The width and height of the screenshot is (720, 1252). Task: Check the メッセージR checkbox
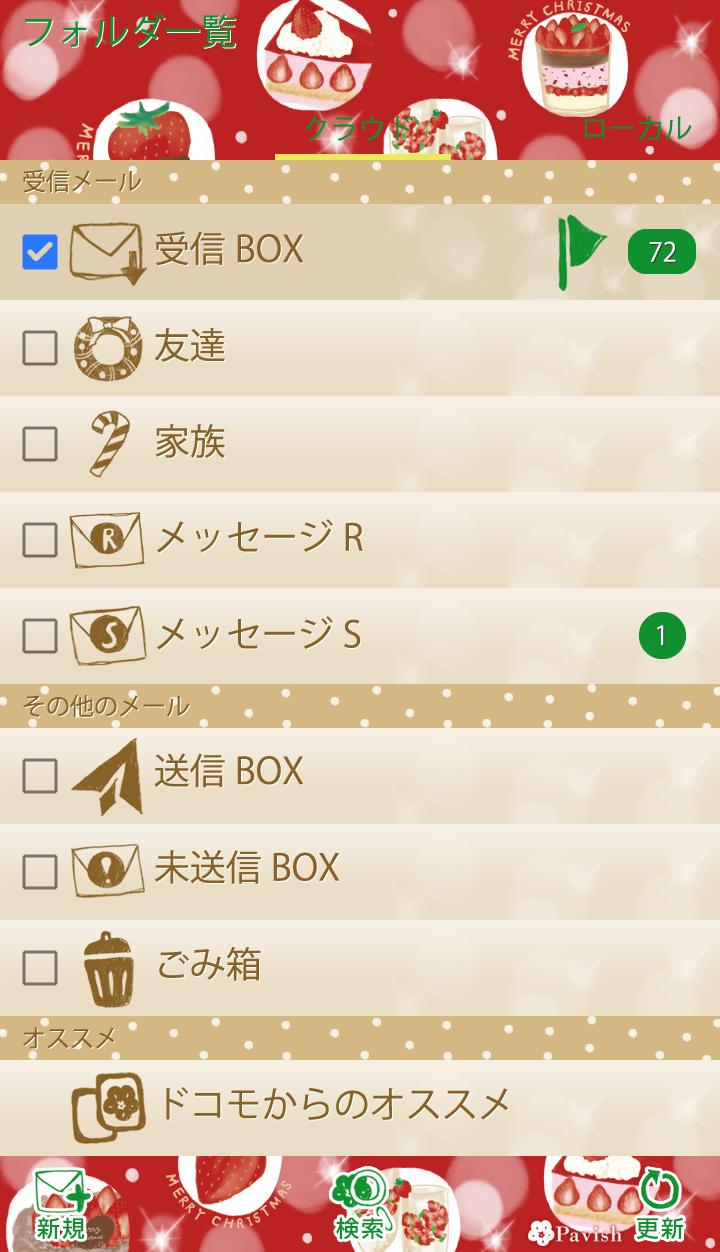point(40,540)
